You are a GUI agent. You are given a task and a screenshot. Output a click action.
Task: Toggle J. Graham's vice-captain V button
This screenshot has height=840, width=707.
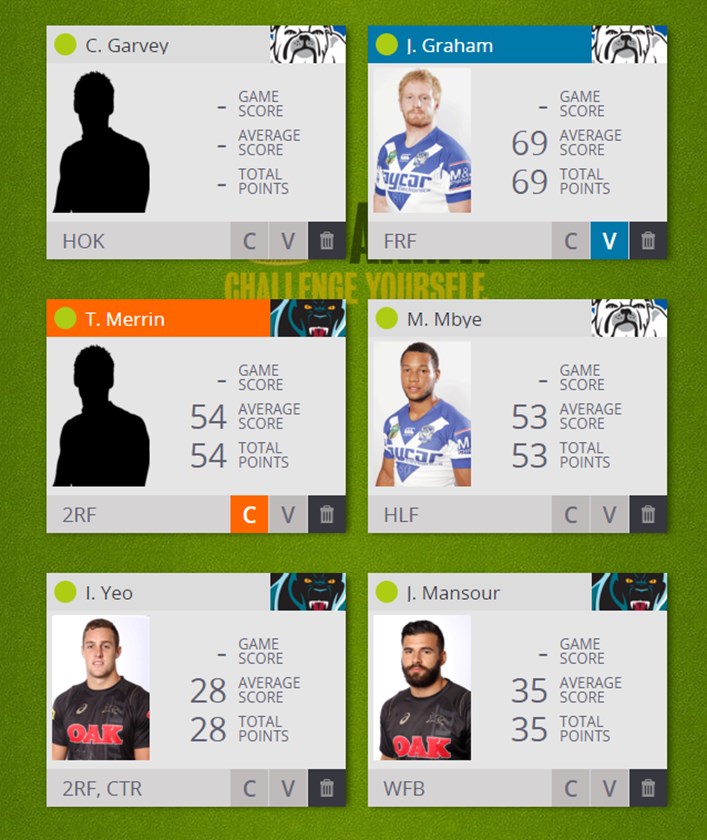pos(609,241)
